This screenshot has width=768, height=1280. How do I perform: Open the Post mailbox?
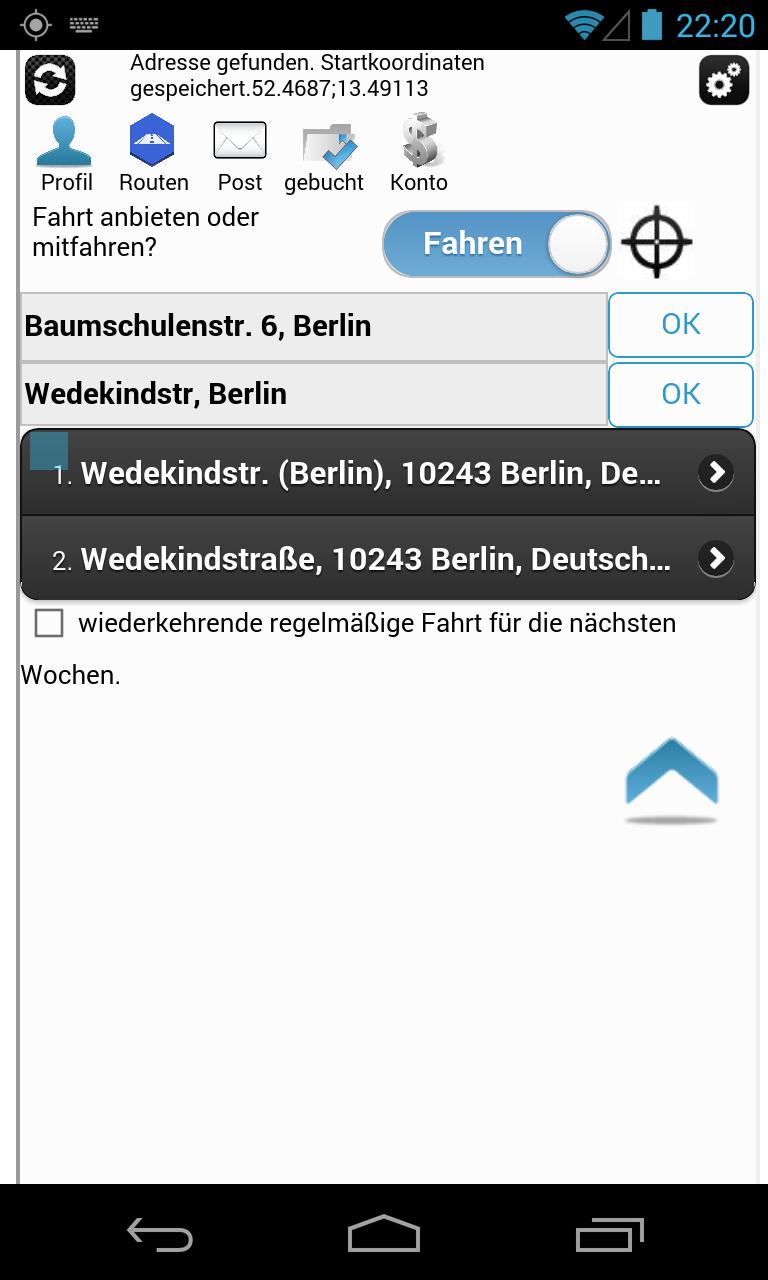[240, 154]
